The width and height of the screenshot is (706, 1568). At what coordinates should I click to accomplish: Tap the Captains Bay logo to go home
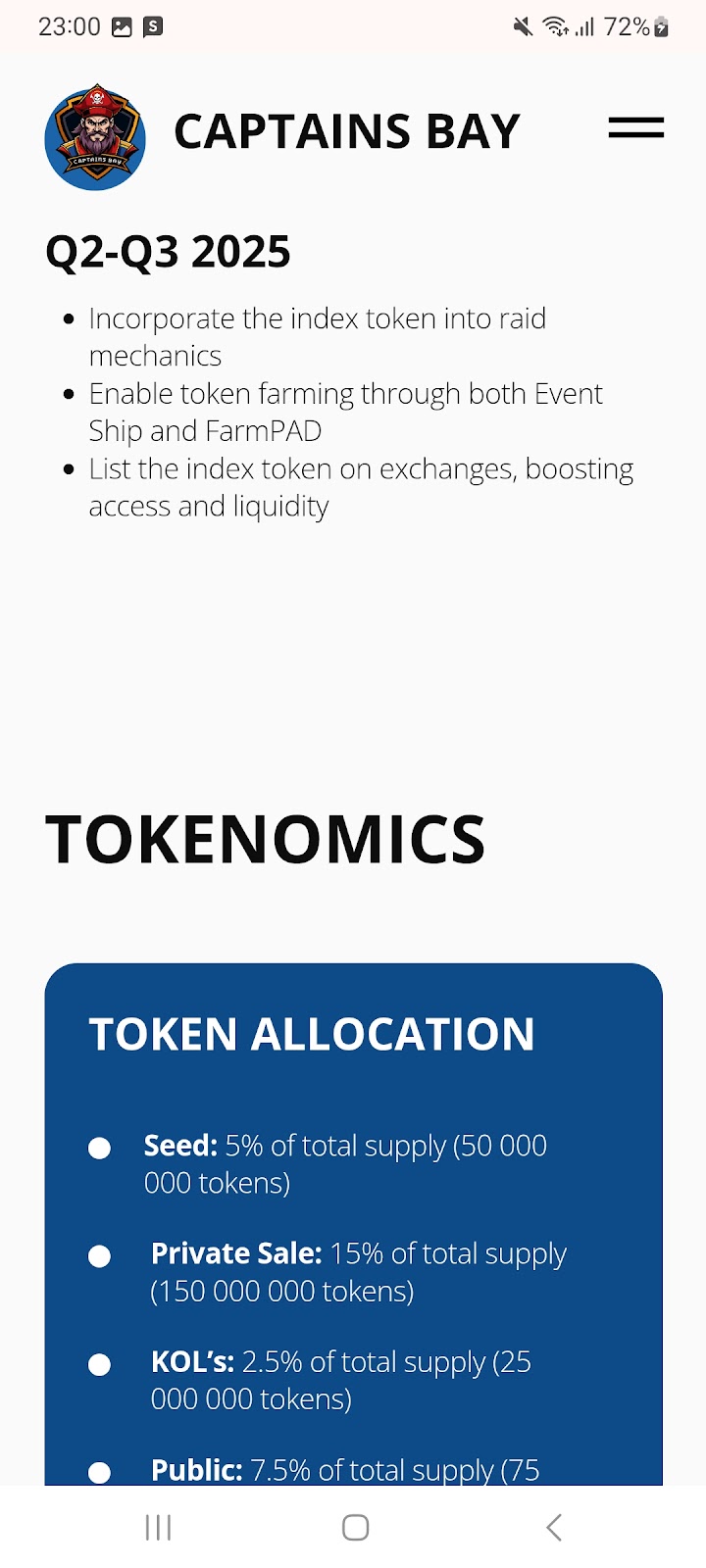click(95, 136)
